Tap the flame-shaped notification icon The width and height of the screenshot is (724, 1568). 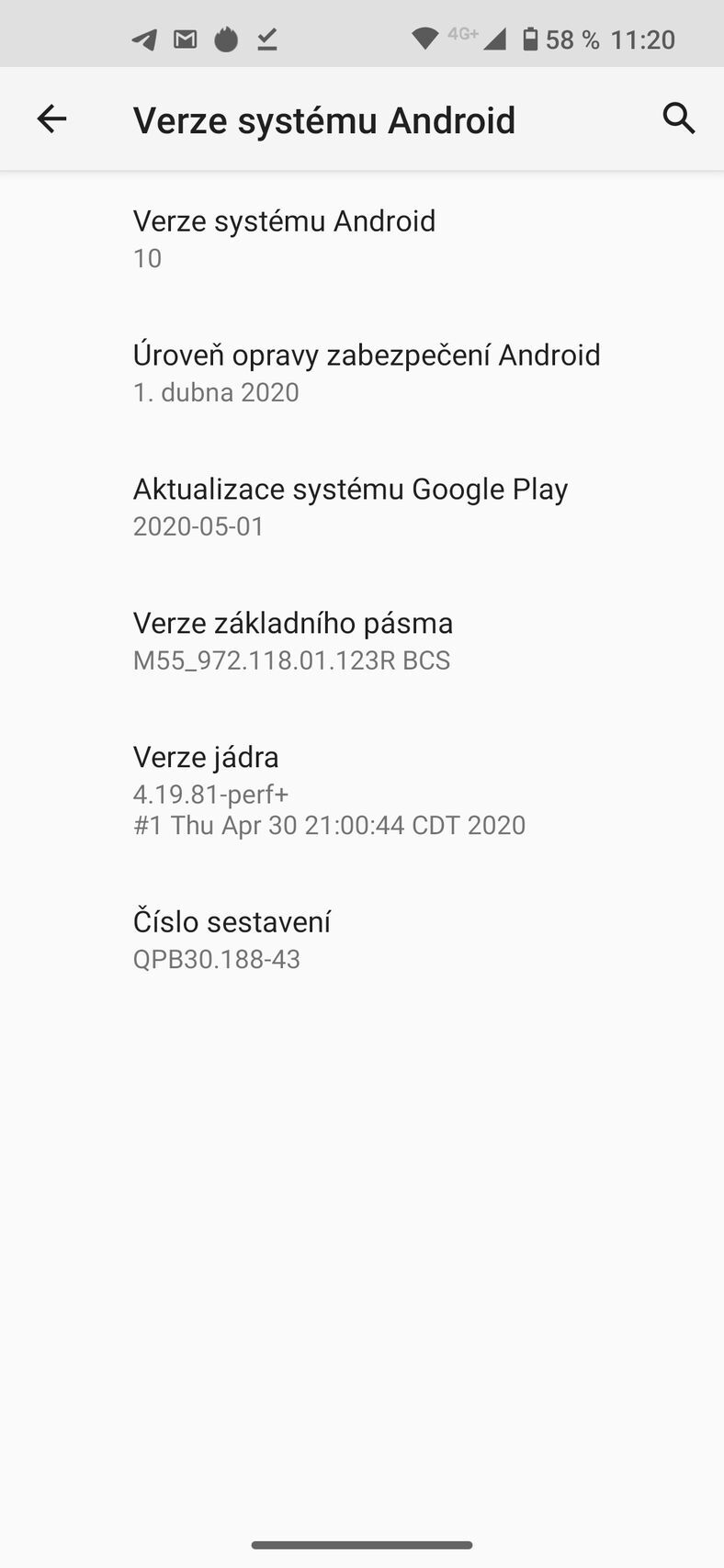(225, 39)
